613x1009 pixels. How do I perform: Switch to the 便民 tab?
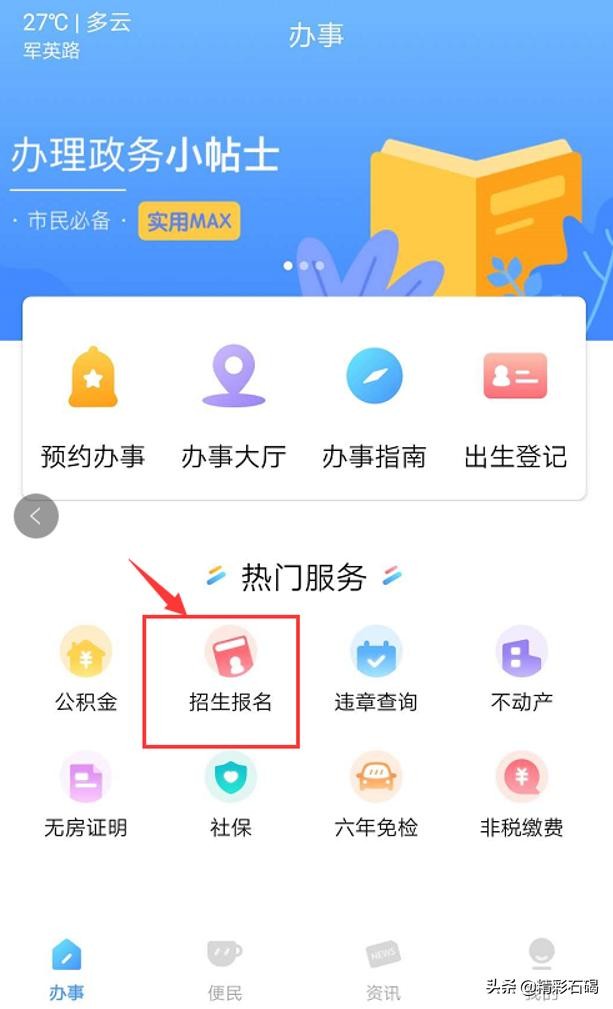(x=225, y=970)
